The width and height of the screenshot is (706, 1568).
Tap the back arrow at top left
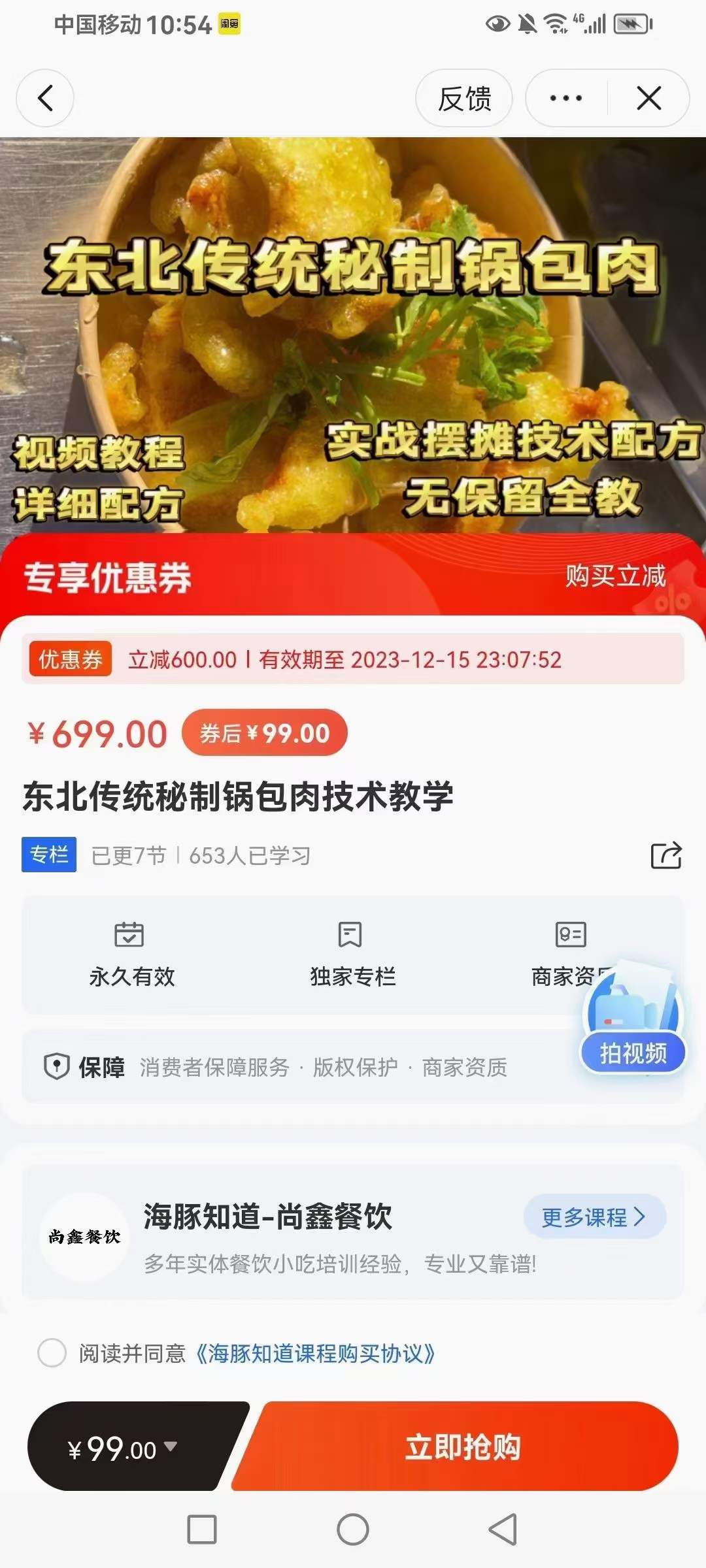[44, 99]
